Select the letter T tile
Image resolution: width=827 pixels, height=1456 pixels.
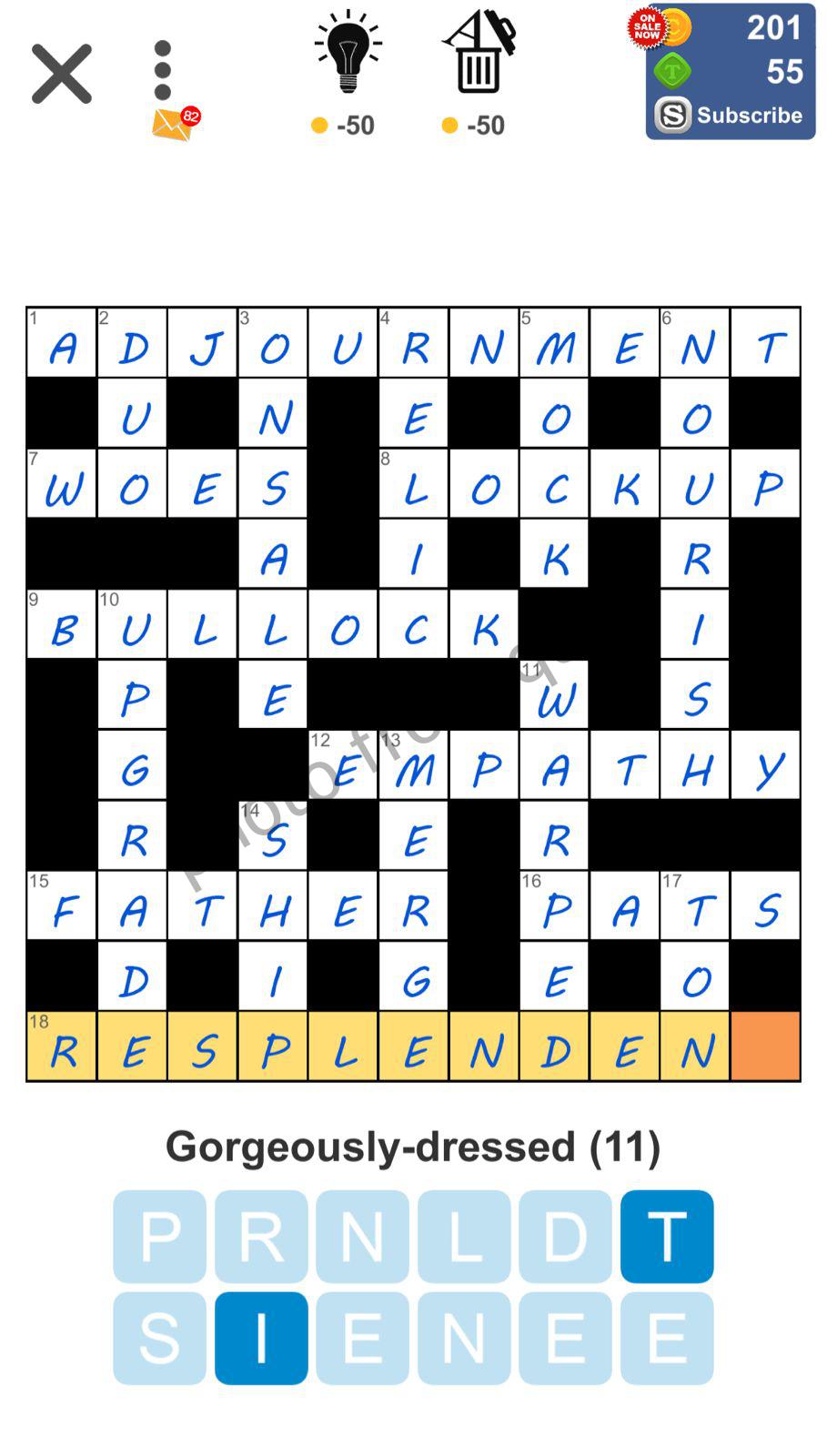(667, 1236)
